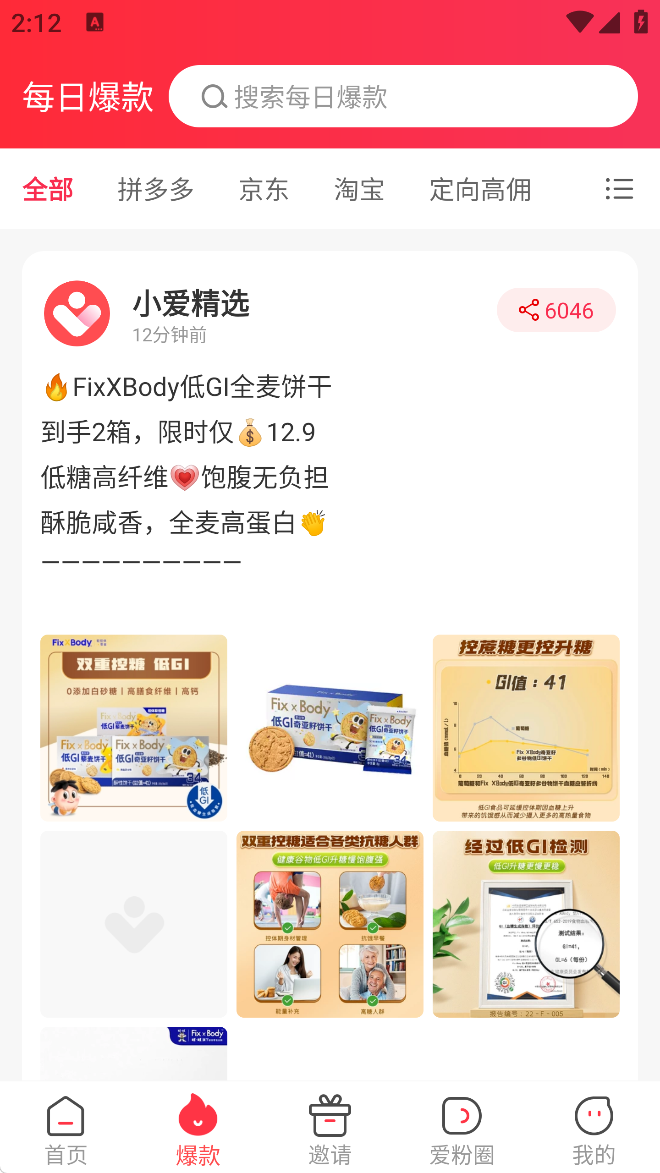The height and width of the screenshot is (1173, 660).
Task: Go to the 首页 tab
Action: point(66,1130)
